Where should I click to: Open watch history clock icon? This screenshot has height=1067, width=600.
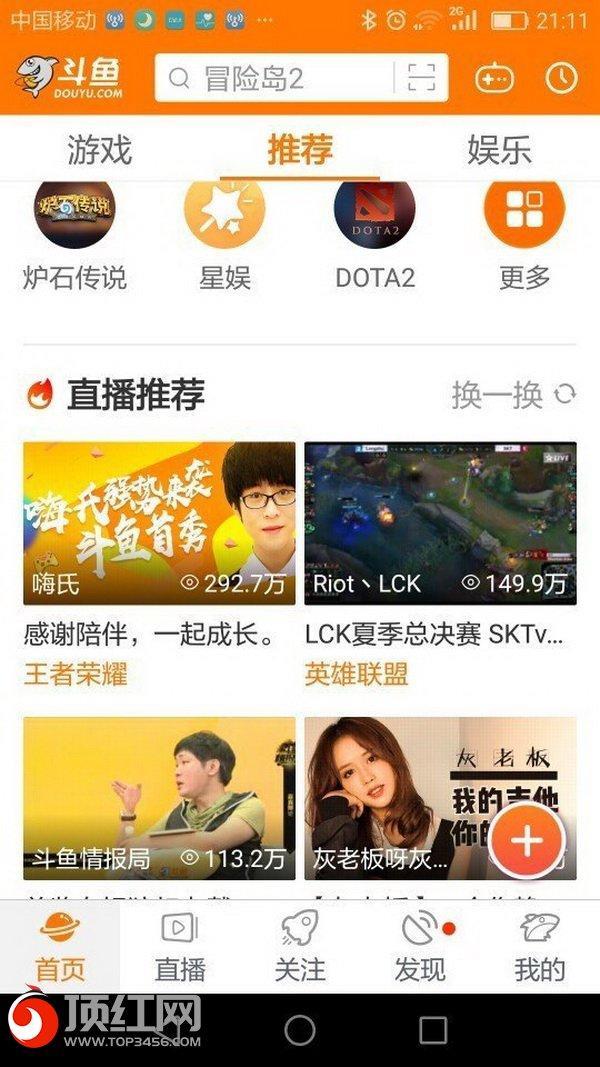pyautogui.click(x=562, y=78)
